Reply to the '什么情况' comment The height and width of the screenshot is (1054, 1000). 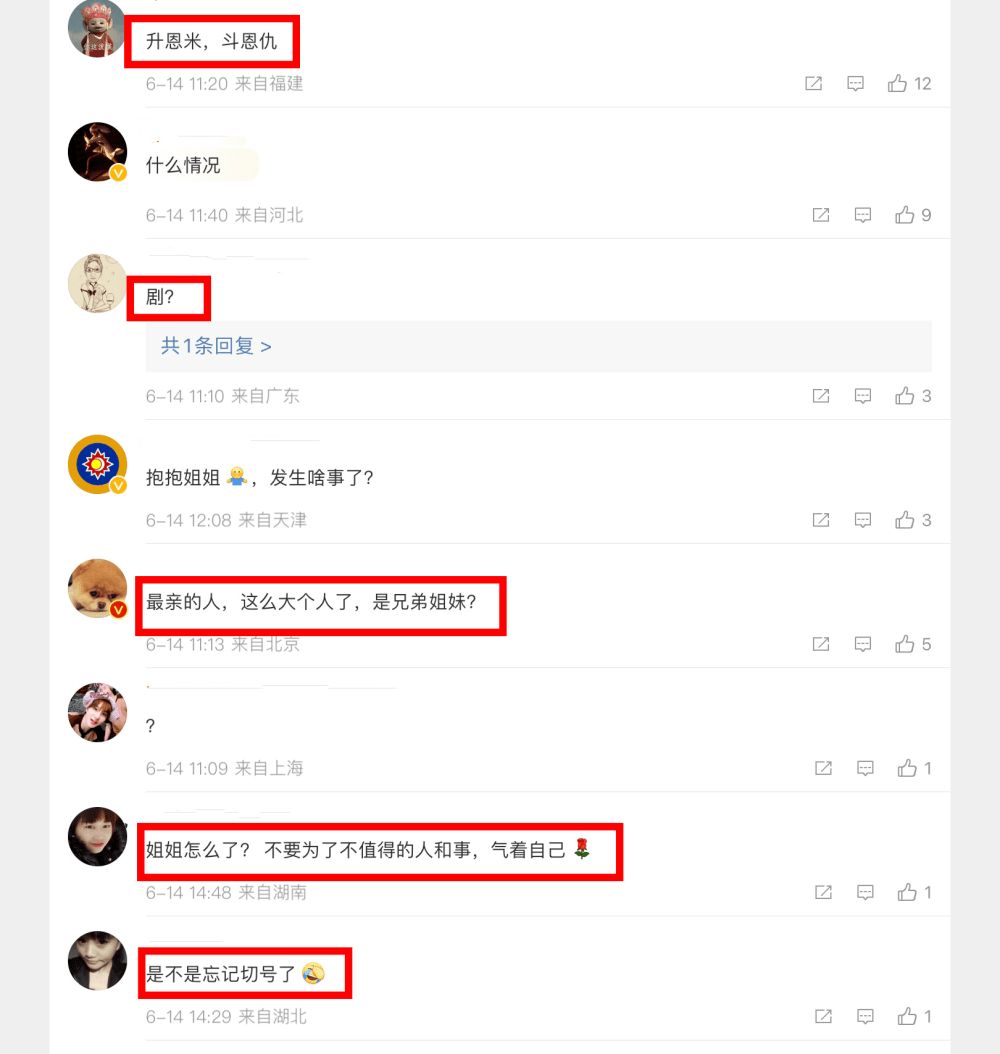click(x=863, y=215)
